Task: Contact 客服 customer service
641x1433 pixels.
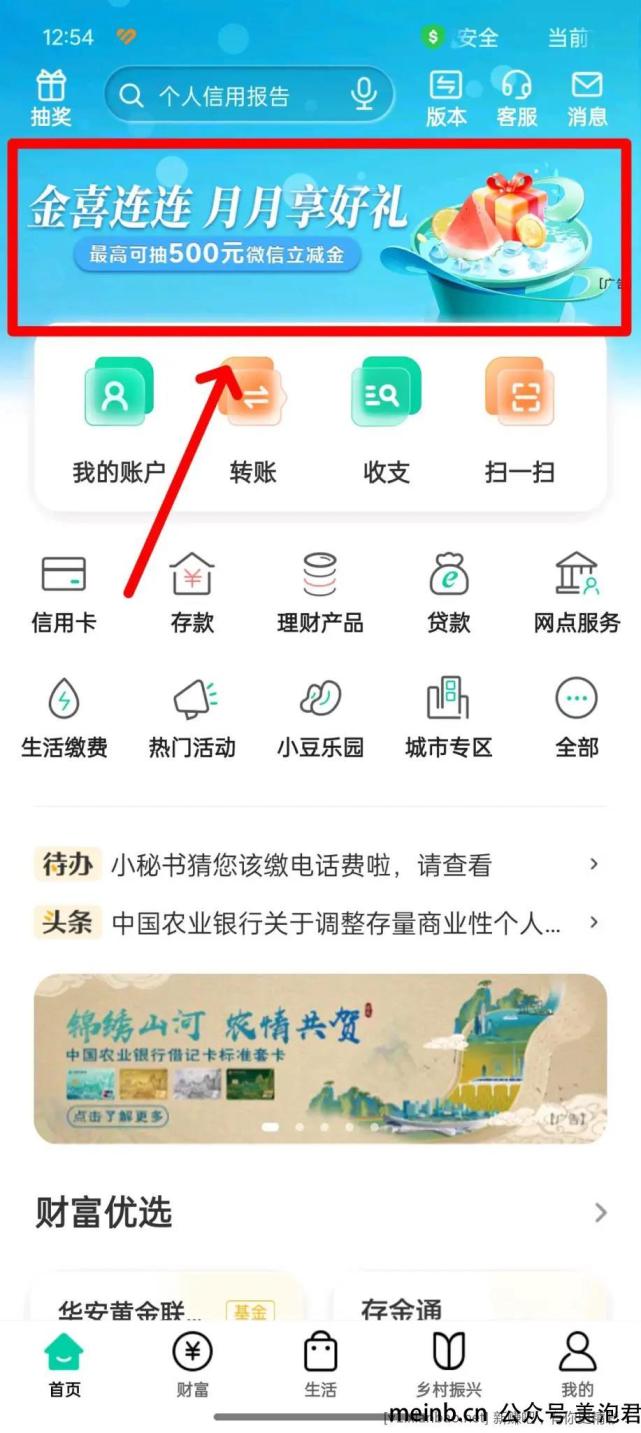Action: tap(517, 99)
